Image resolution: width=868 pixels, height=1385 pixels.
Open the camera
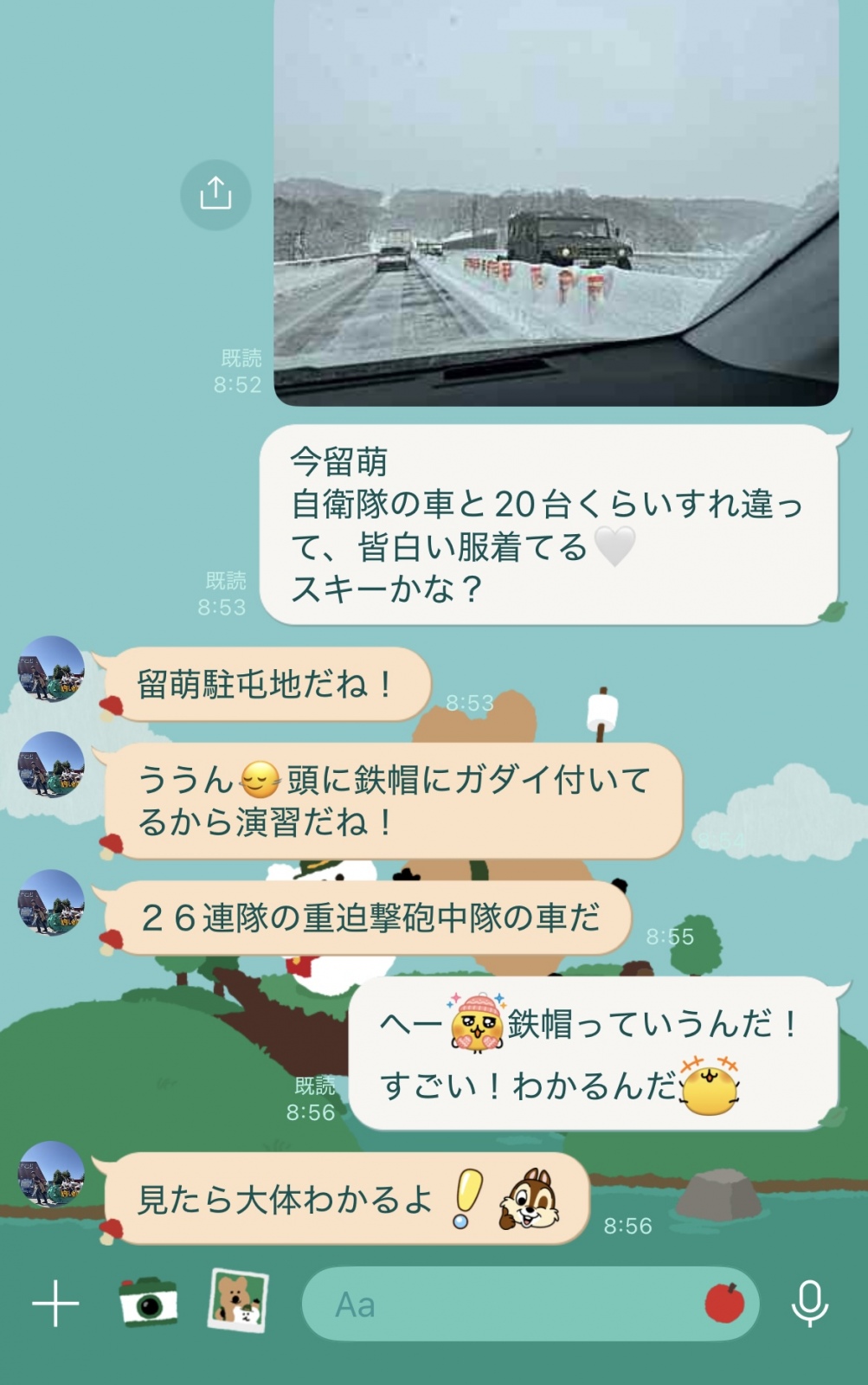[x=148, y=1301]
